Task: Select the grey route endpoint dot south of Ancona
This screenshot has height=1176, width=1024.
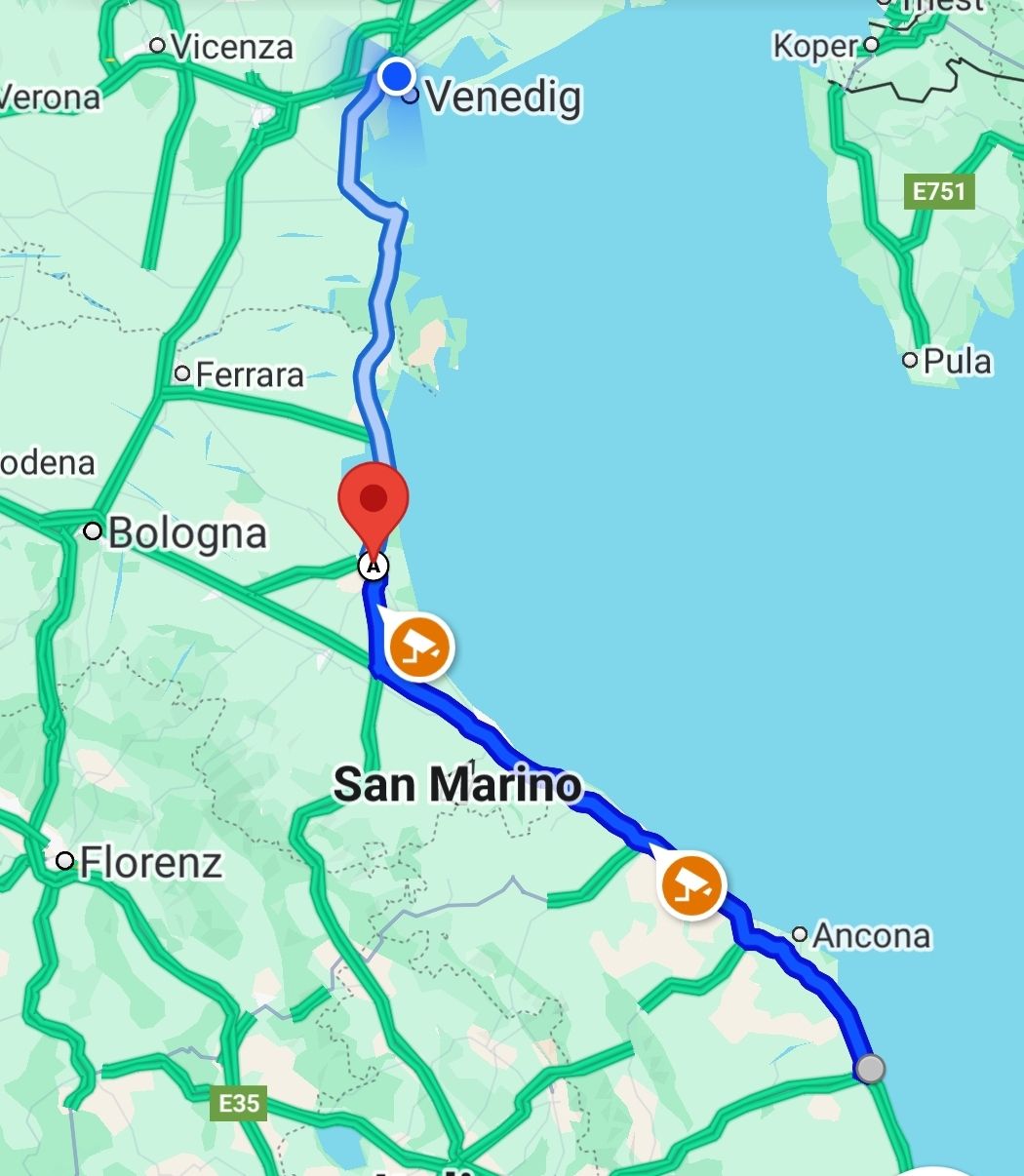Action: [870, 1069]
